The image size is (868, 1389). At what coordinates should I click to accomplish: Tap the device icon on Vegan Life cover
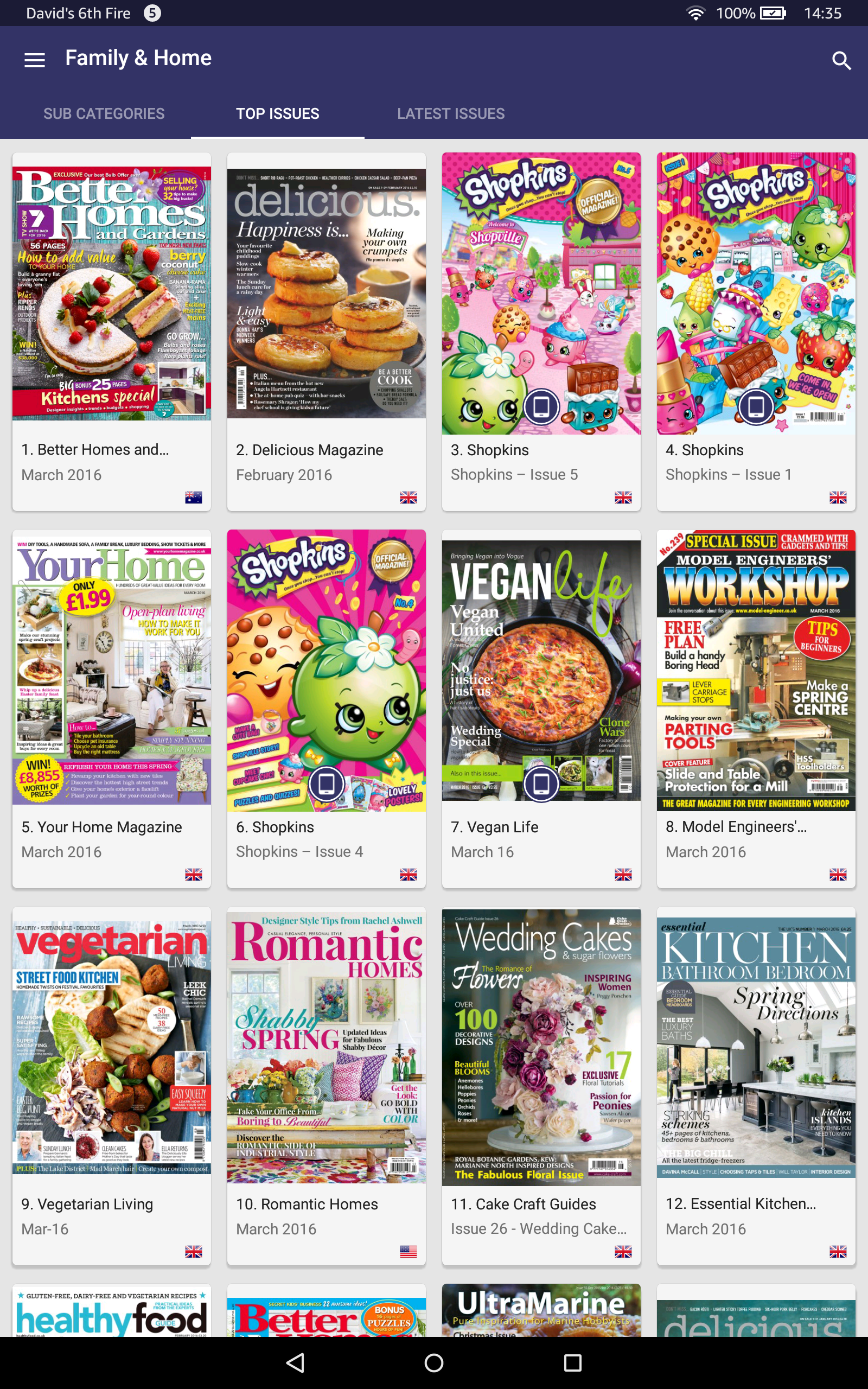[x=540, y=784]
